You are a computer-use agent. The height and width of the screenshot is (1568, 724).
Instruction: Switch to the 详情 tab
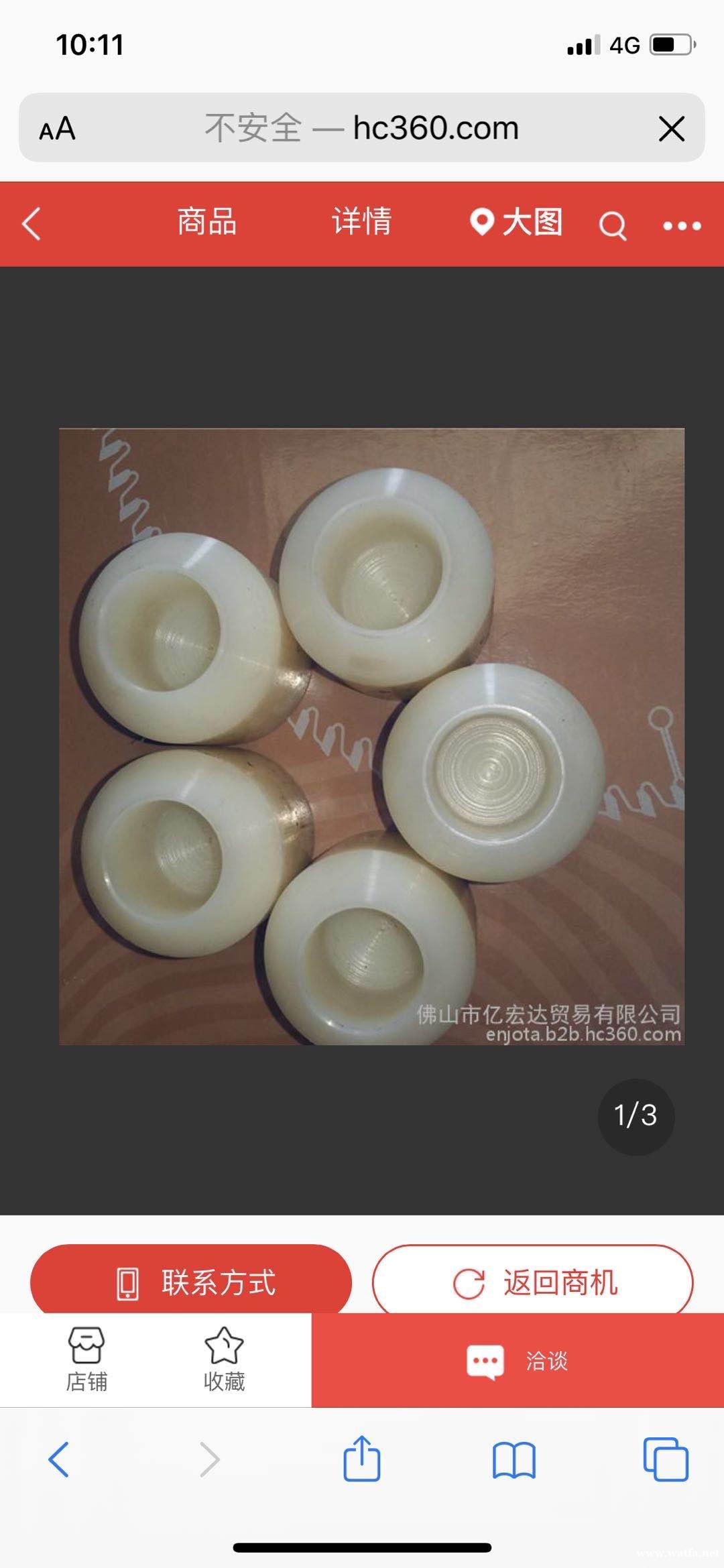tap(362, 221)
